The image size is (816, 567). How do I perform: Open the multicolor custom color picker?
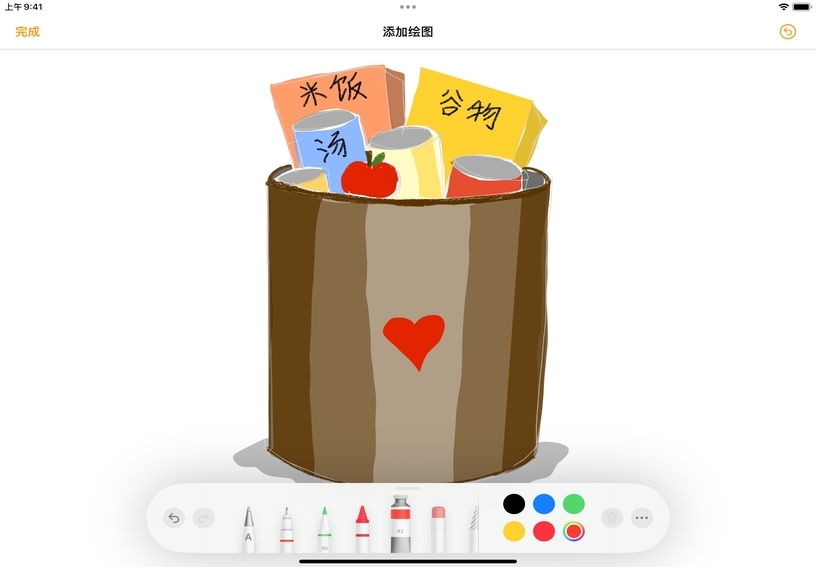573,532
